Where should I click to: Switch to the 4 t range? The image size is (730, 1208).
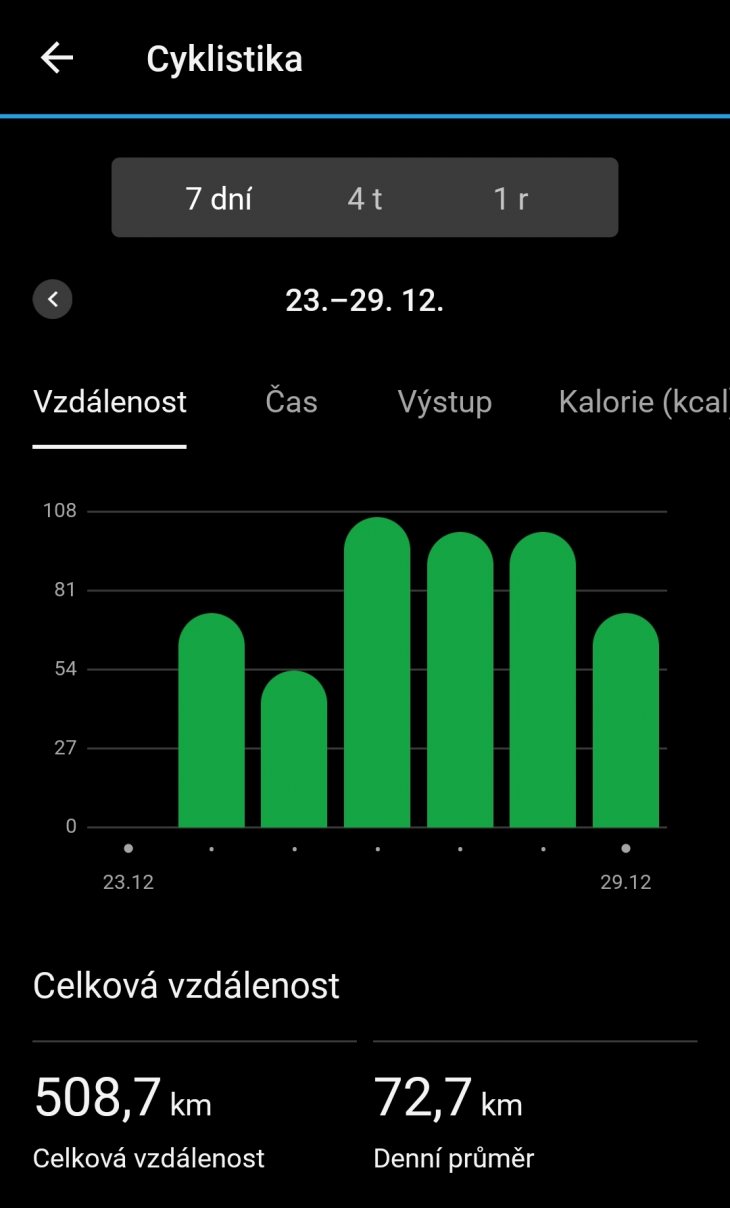coord(365,198)
